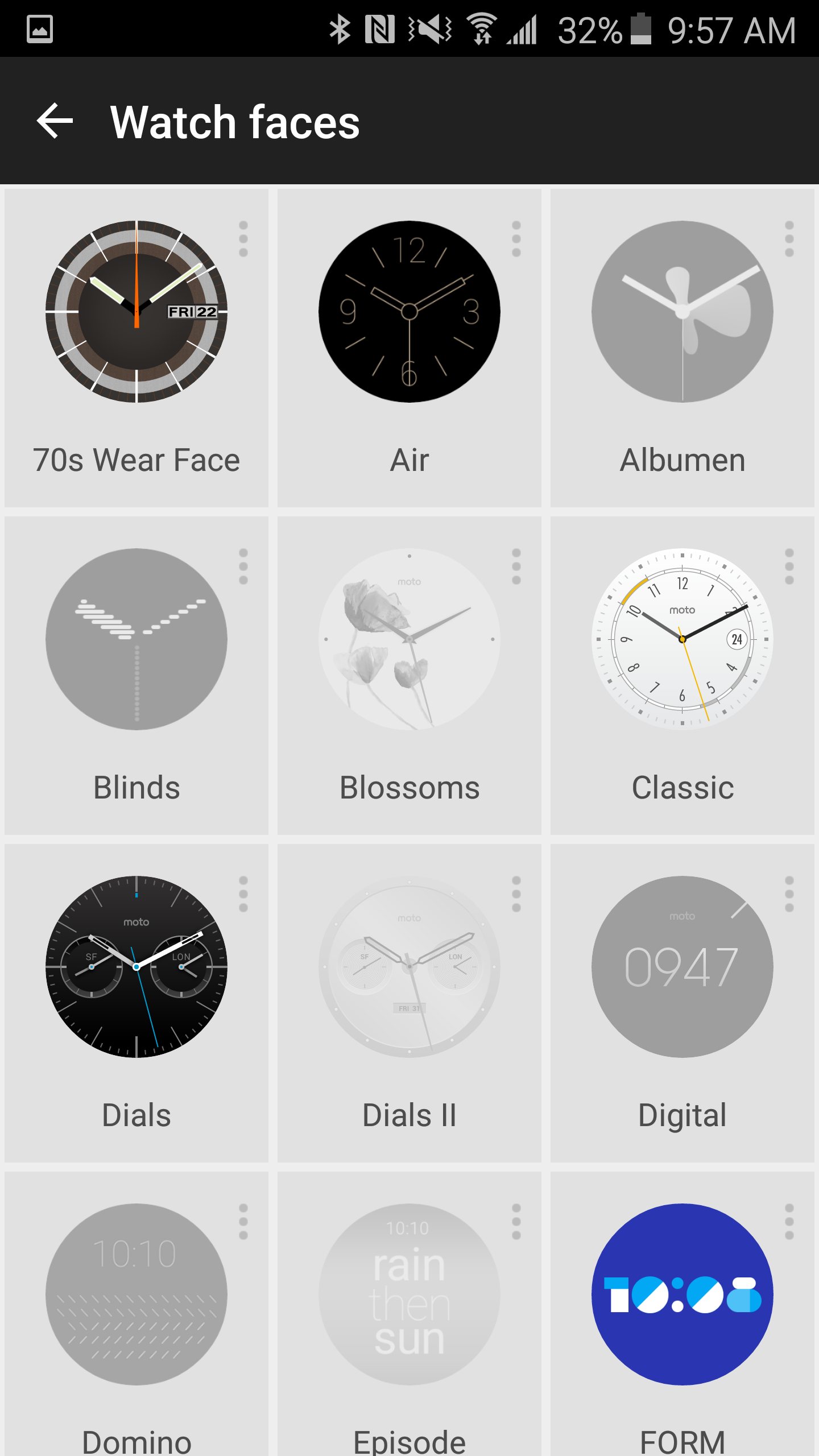Screen dimensions: 819x1456
Task: Pick the Digital watch face
Action: (x=682, y=967)
